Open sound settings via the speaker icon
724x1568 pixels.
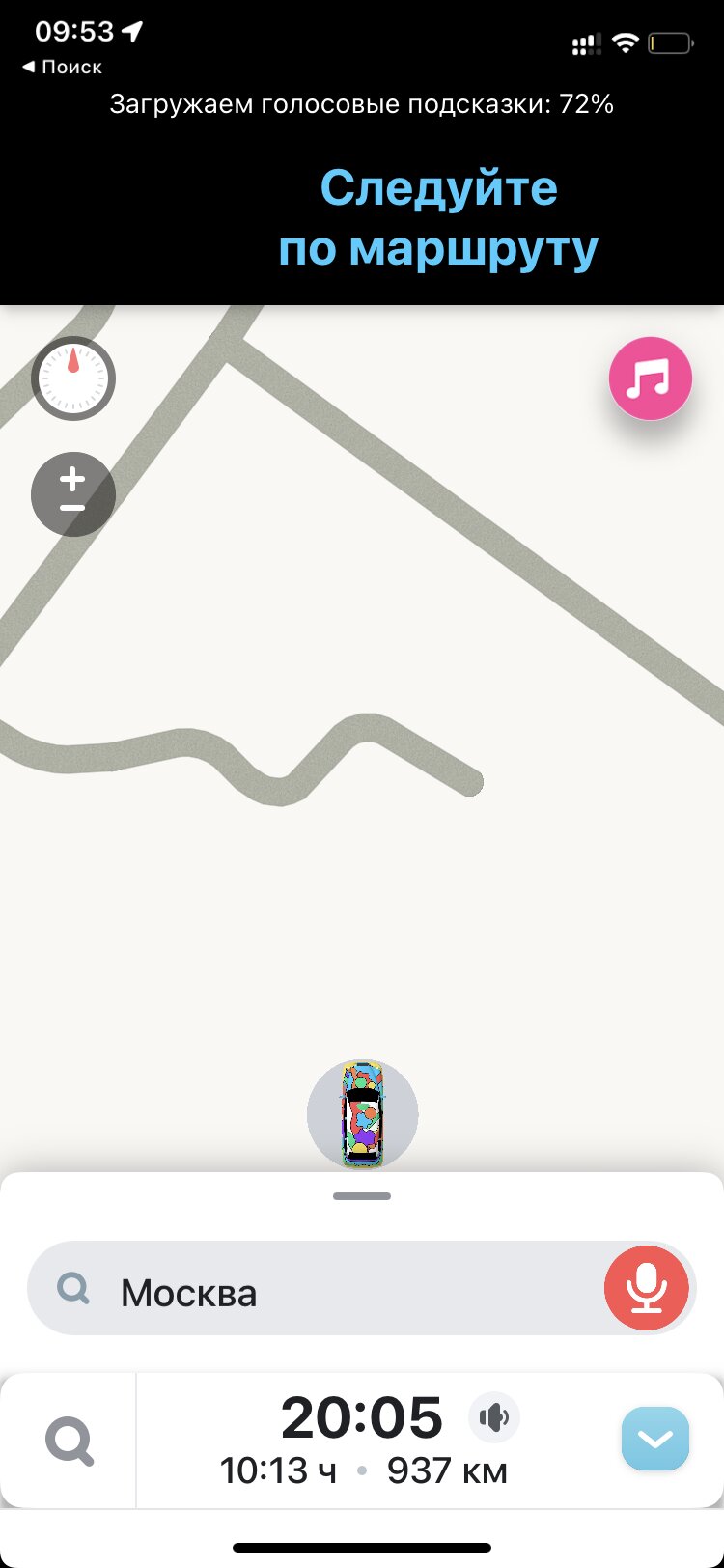(x=494, y=1417)
